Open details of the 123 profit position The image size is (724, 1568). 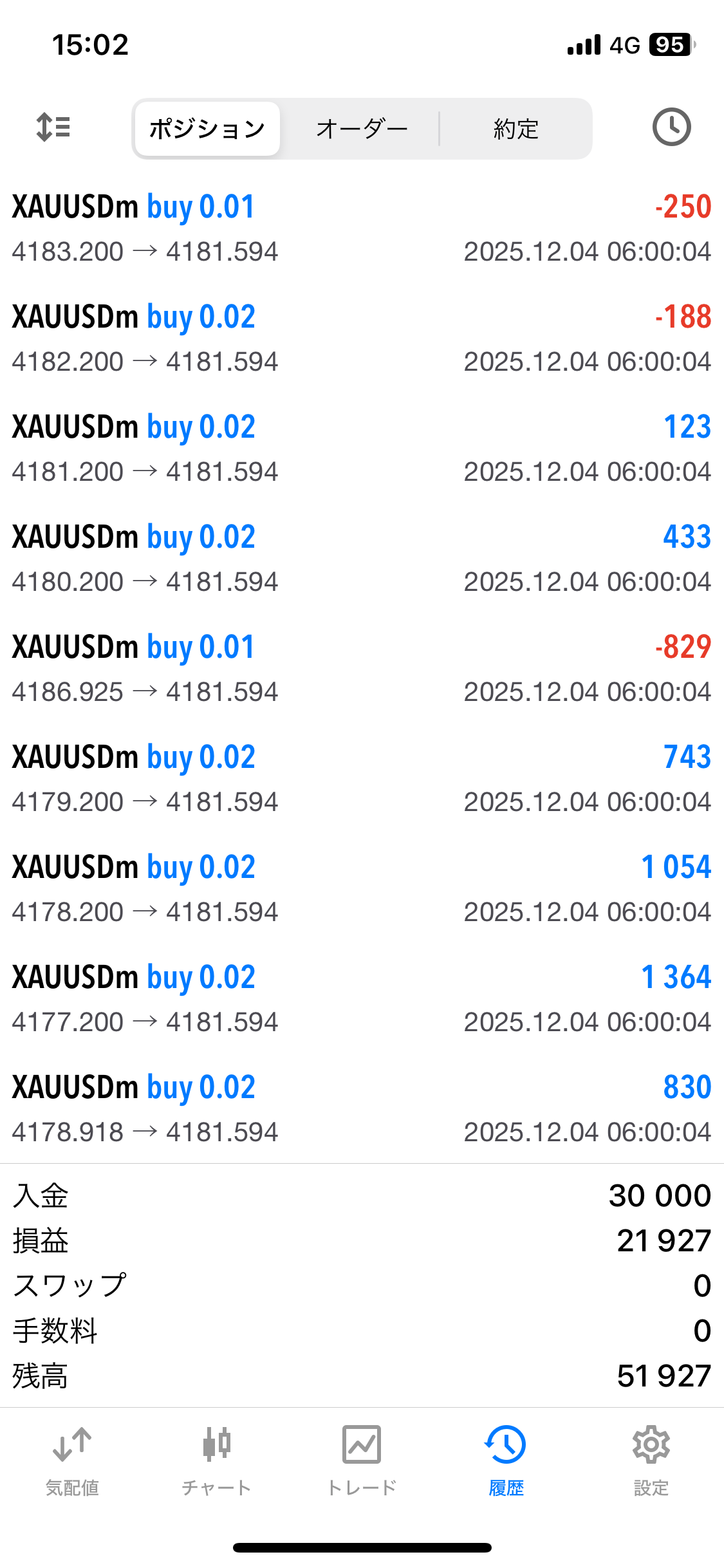[362, 449]
